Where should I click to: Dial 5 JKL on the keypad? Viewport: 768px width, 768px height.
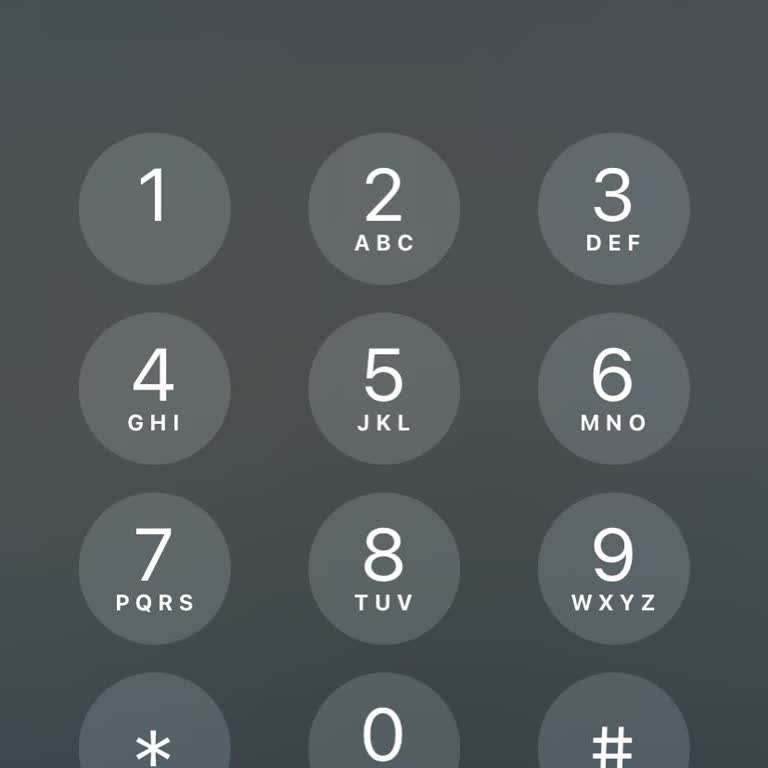384,388
